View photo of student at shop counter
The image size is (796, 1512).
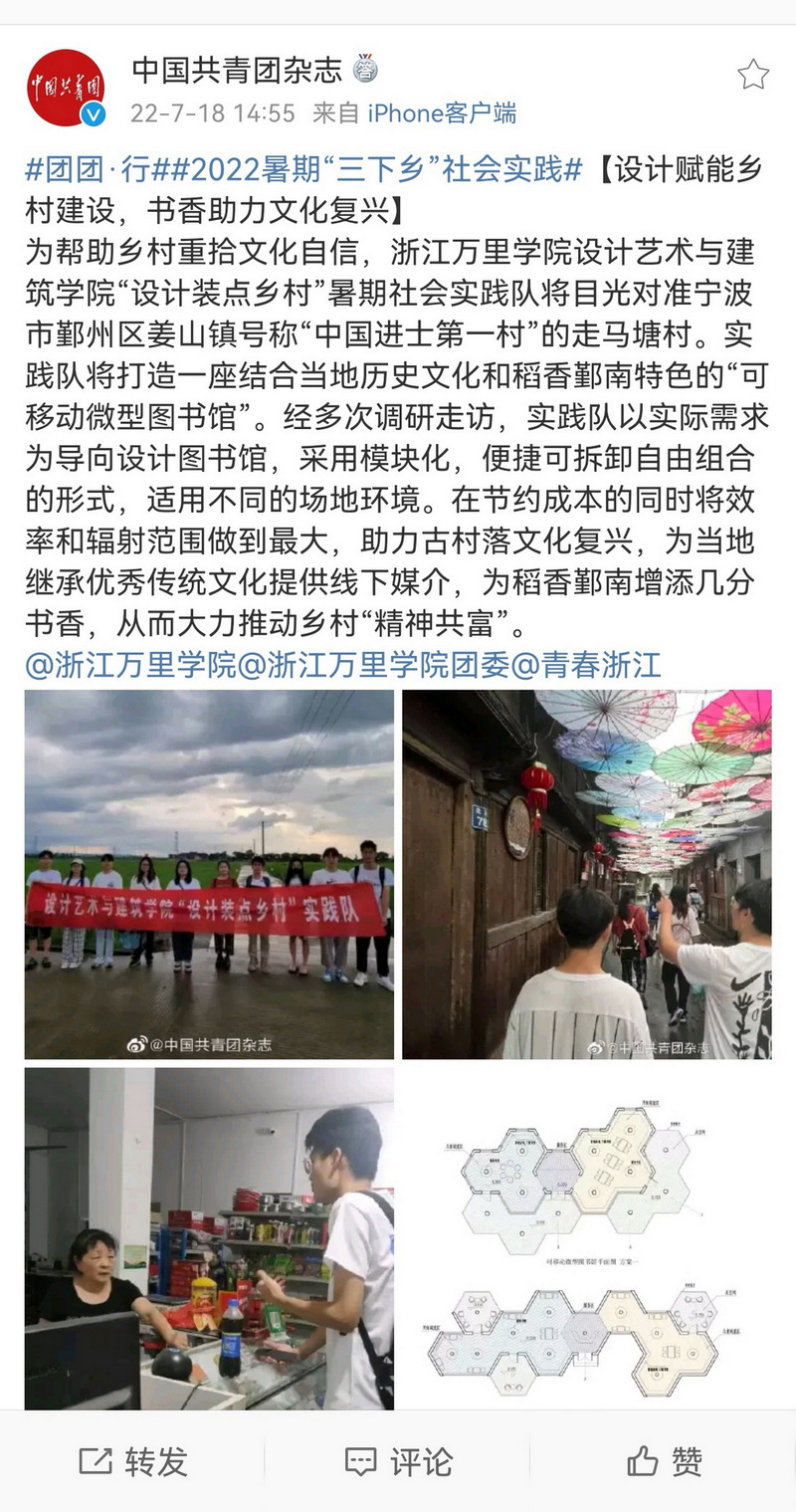209,1238
